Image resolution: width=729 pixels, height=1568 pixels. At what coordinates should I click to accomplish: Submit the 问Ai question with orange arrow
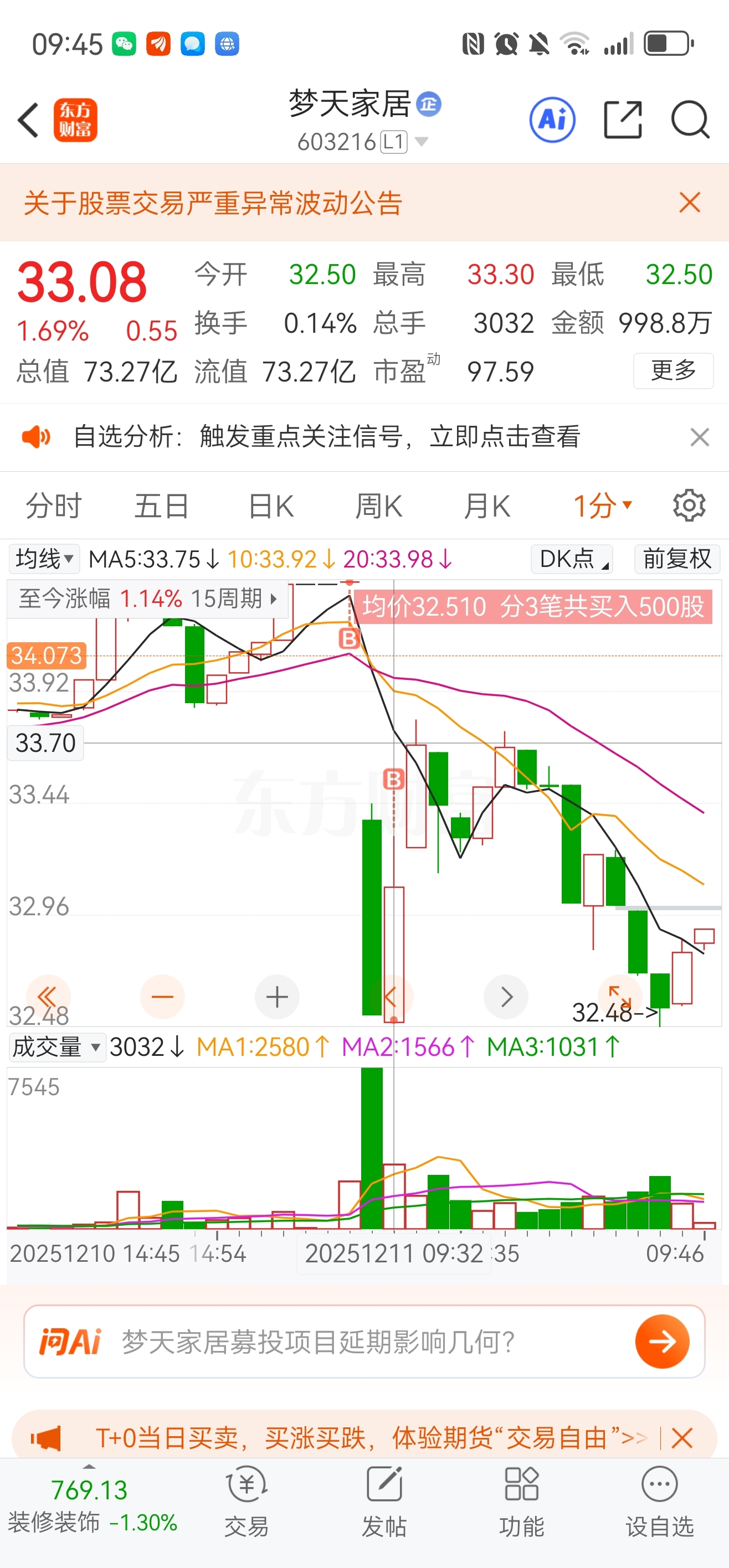pyautogui.click(x=661, y=1342)
